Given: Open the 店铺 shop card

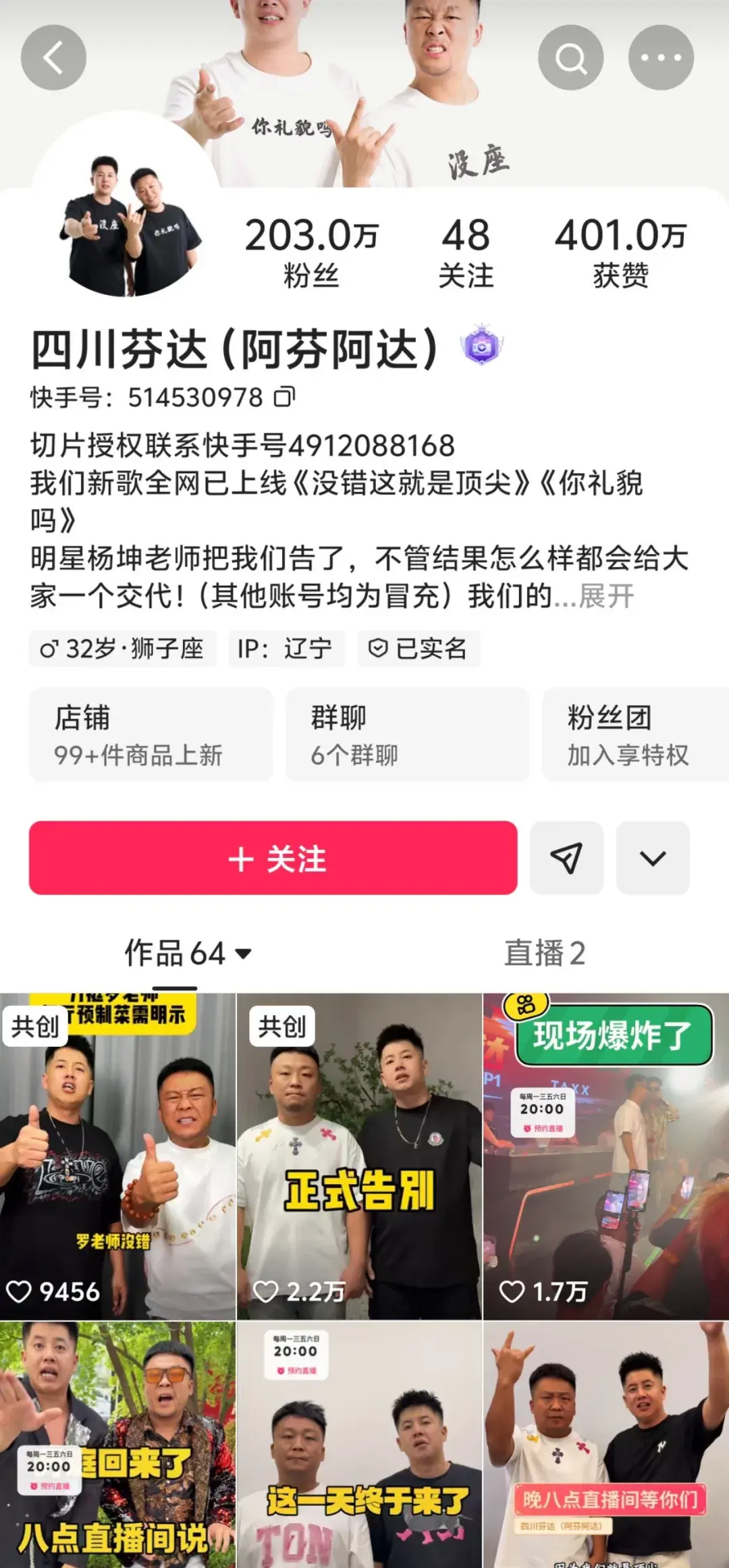Looking at the screenshot, I should [x=151, y=734].
